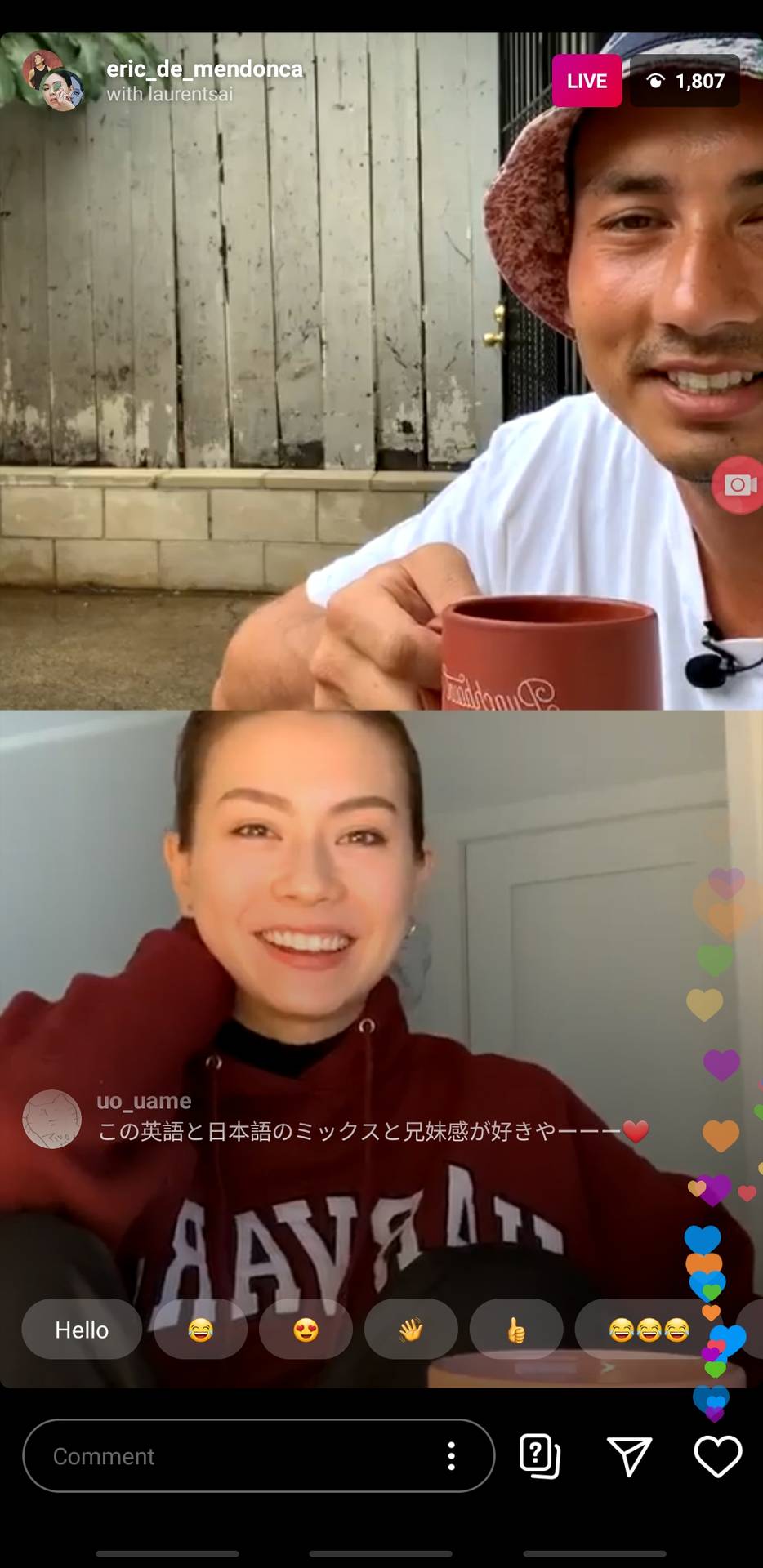Screen dimensions: 763x1568
Task: Open the Q&A questions icon
Action: [538, 1456]
